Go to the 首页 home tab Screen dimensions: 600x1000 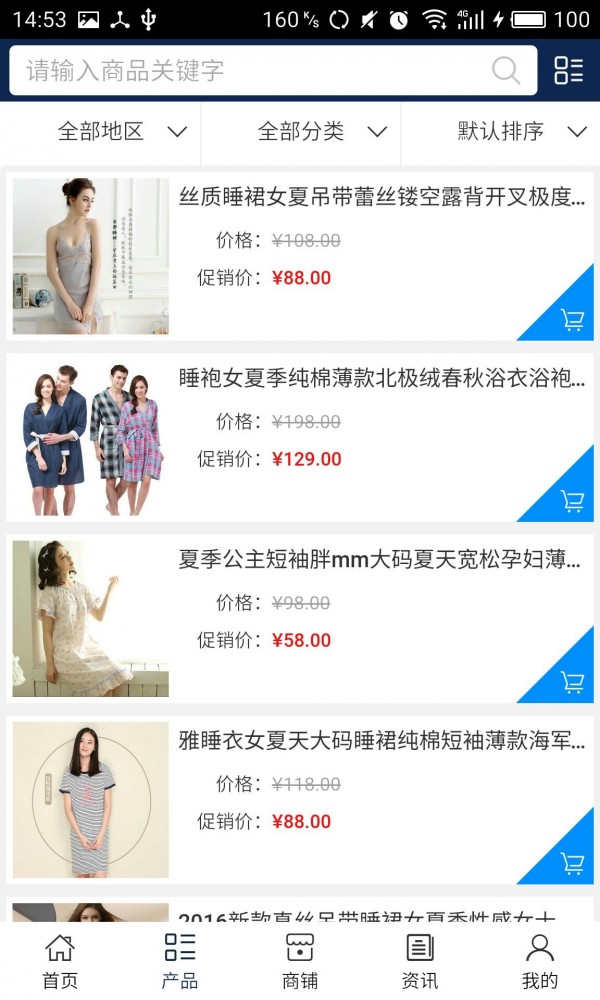point(60,961)
